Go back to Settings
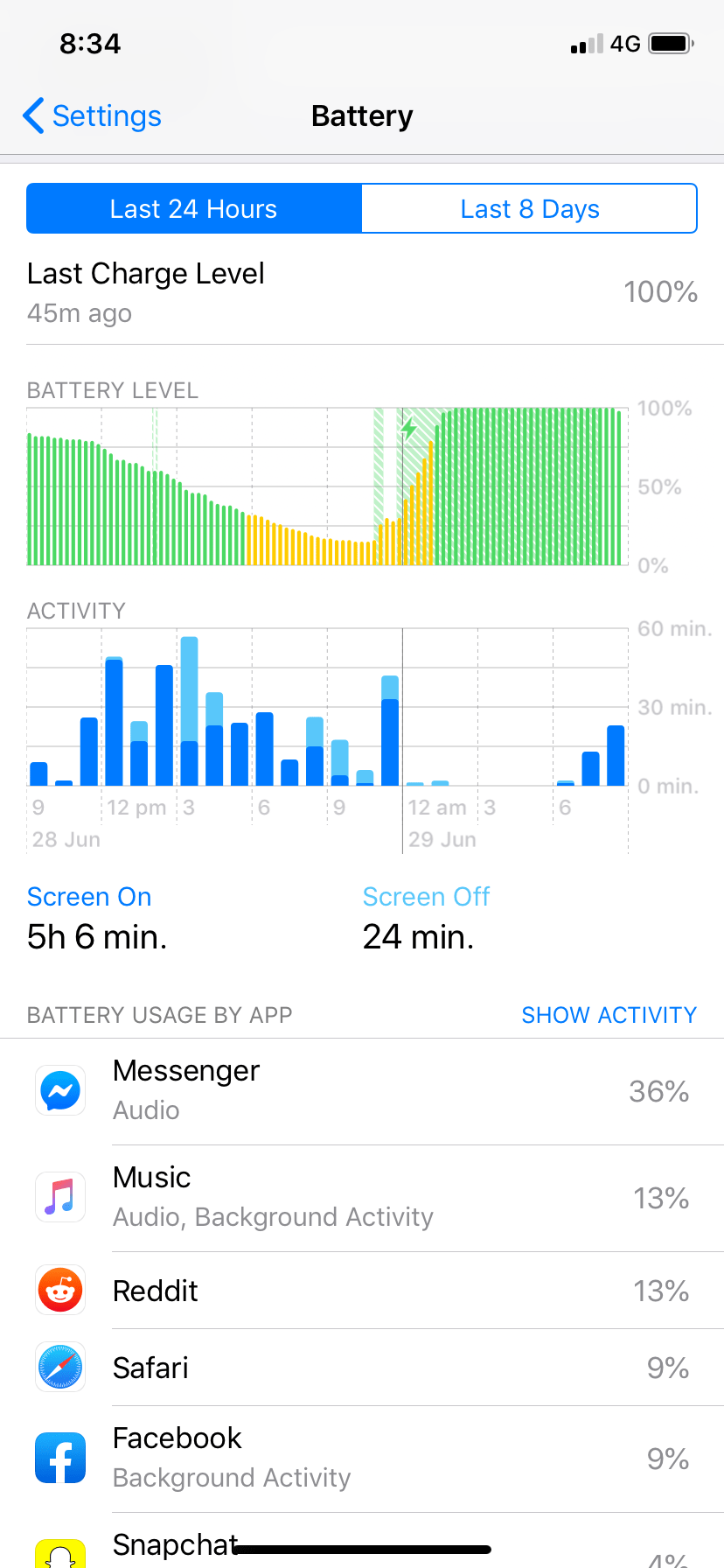The image size is (724, 1568). pyautogui.click(x=91, y=115)
